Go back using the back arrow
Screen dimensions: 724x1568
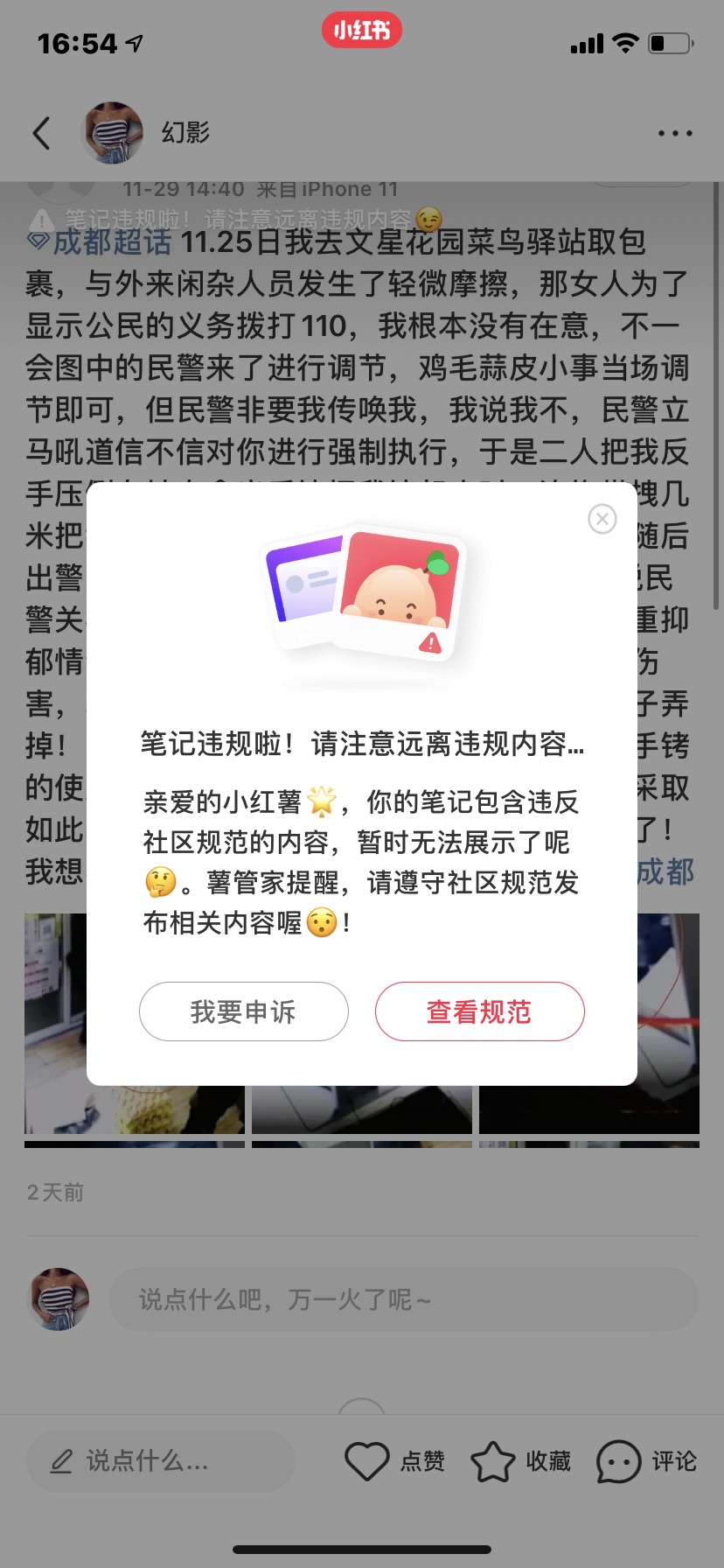(x=41, y=133)
